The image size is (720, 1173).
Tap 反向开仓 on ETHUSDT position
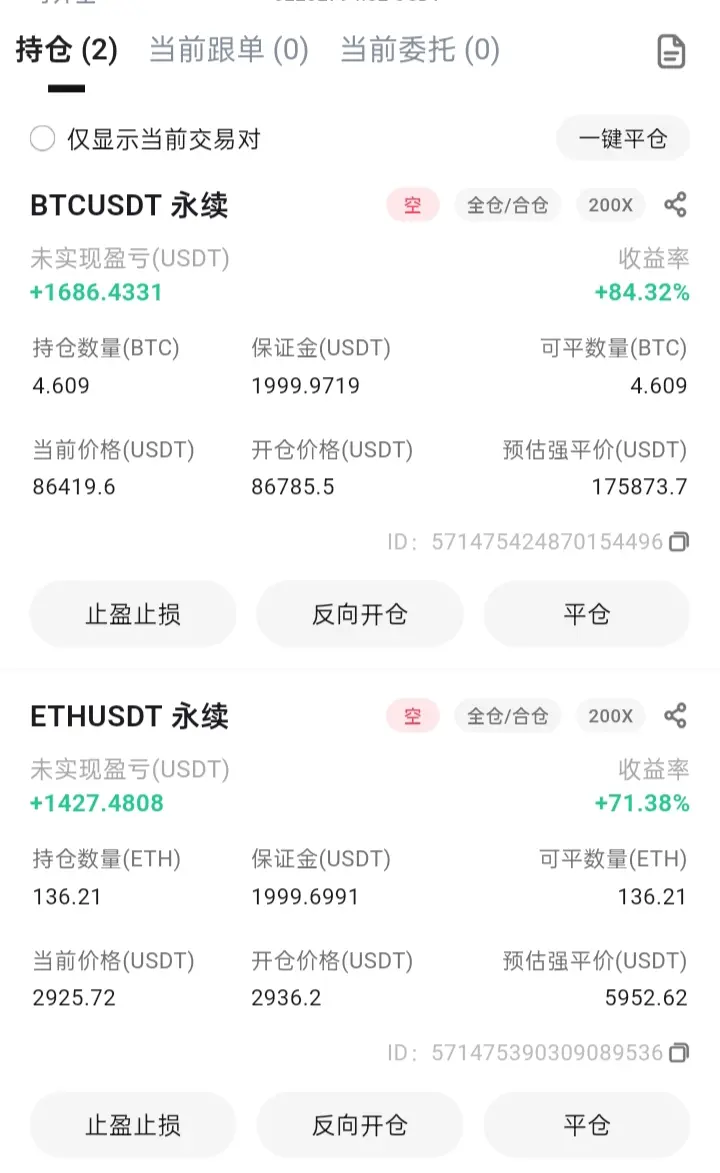[360, 1125]
